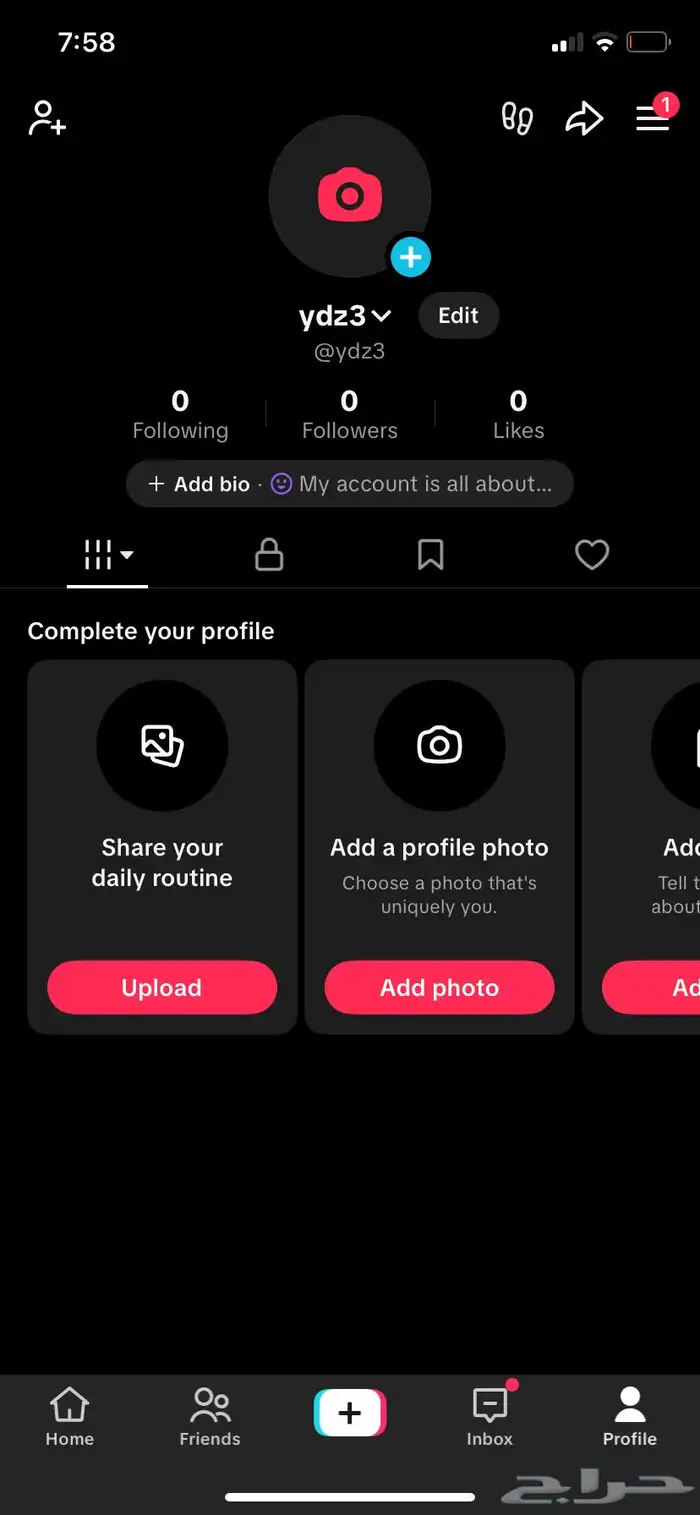Switch to the saved bookmarks tab
This screenshot has width=700, height=1515.
tap(430, 554)
